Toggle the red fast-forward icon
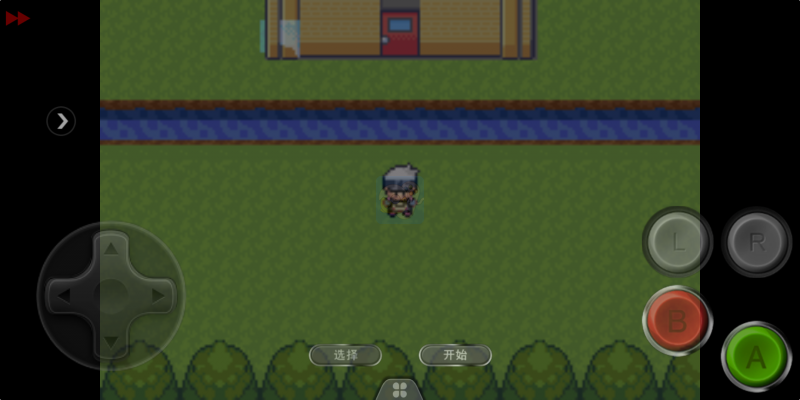This screenshot has width=800, height=400. point(17,18)
